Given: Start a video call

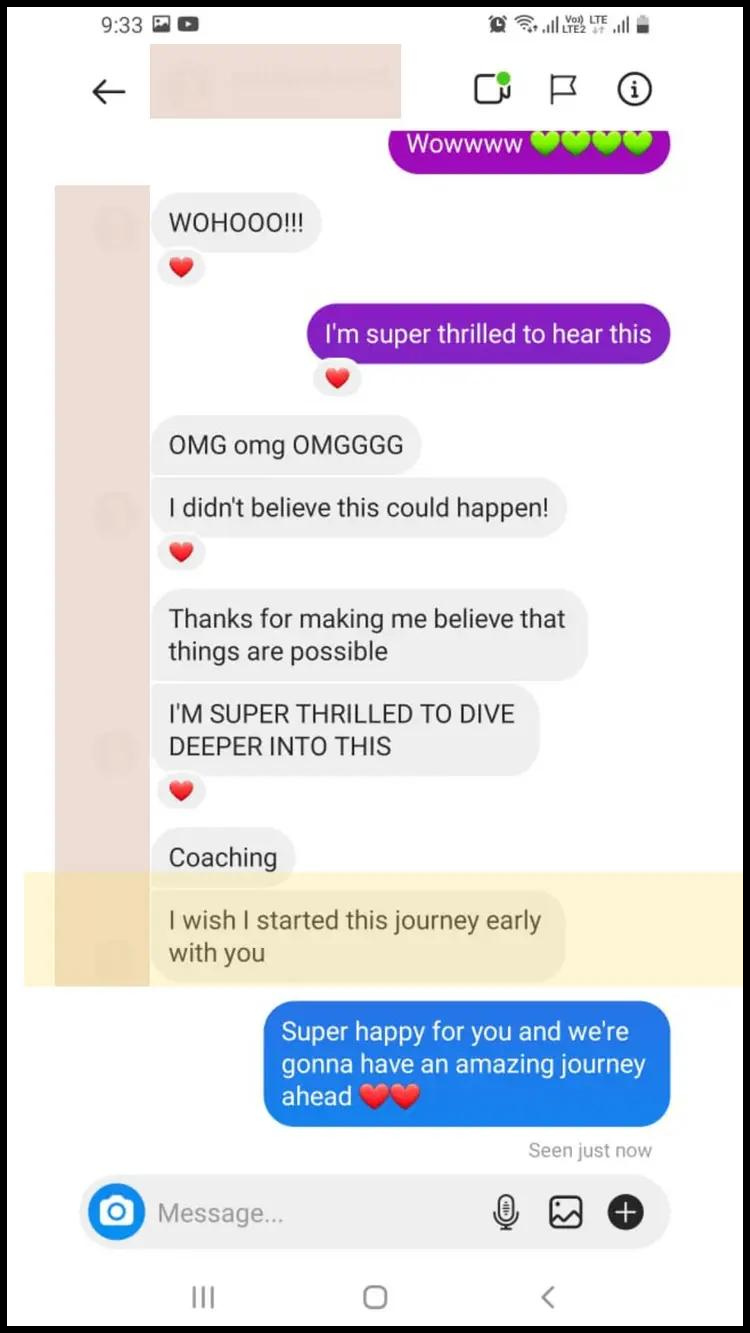Looking at the screenshot, I should [x=492, y=89].
